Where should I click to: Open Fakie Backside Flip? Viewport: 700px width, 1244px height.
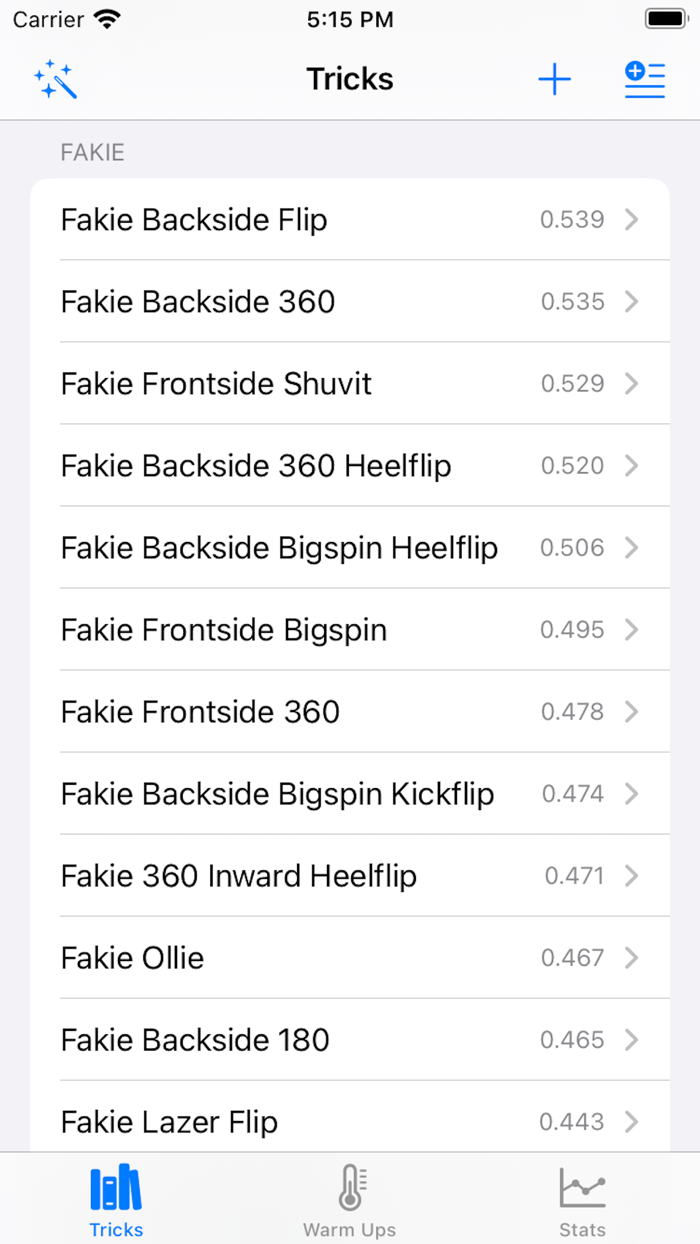click(x=350, y=219)
